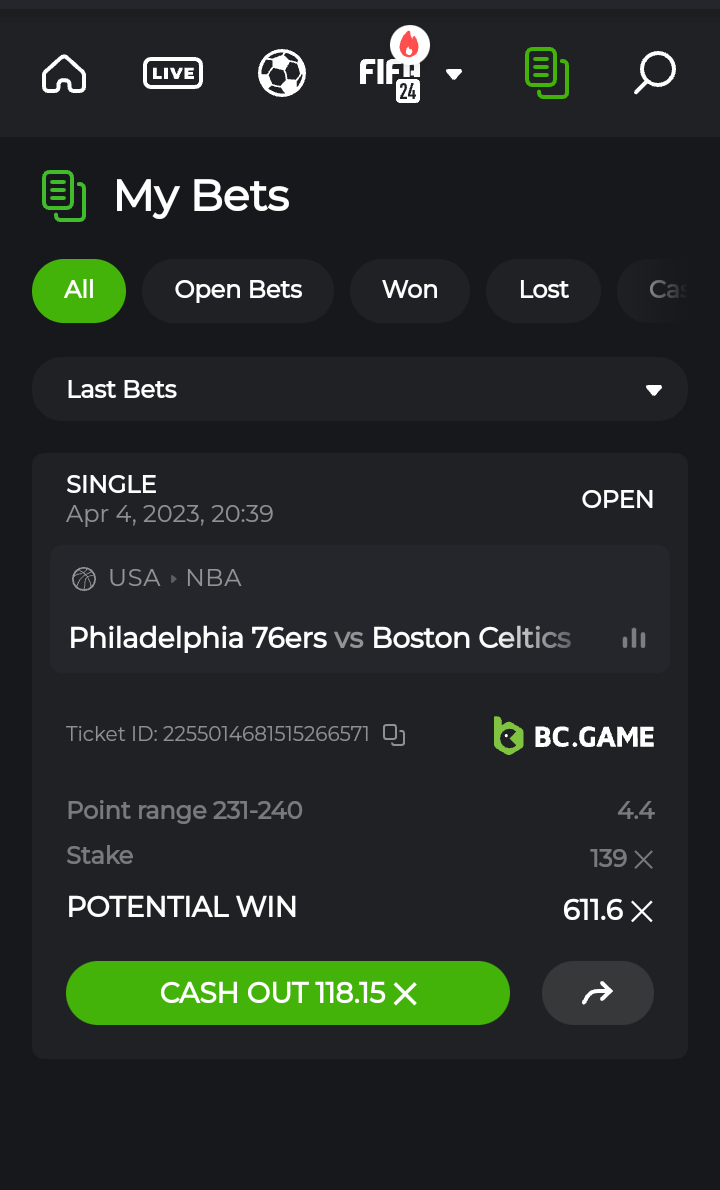Go to the home page

pos(64,73)
